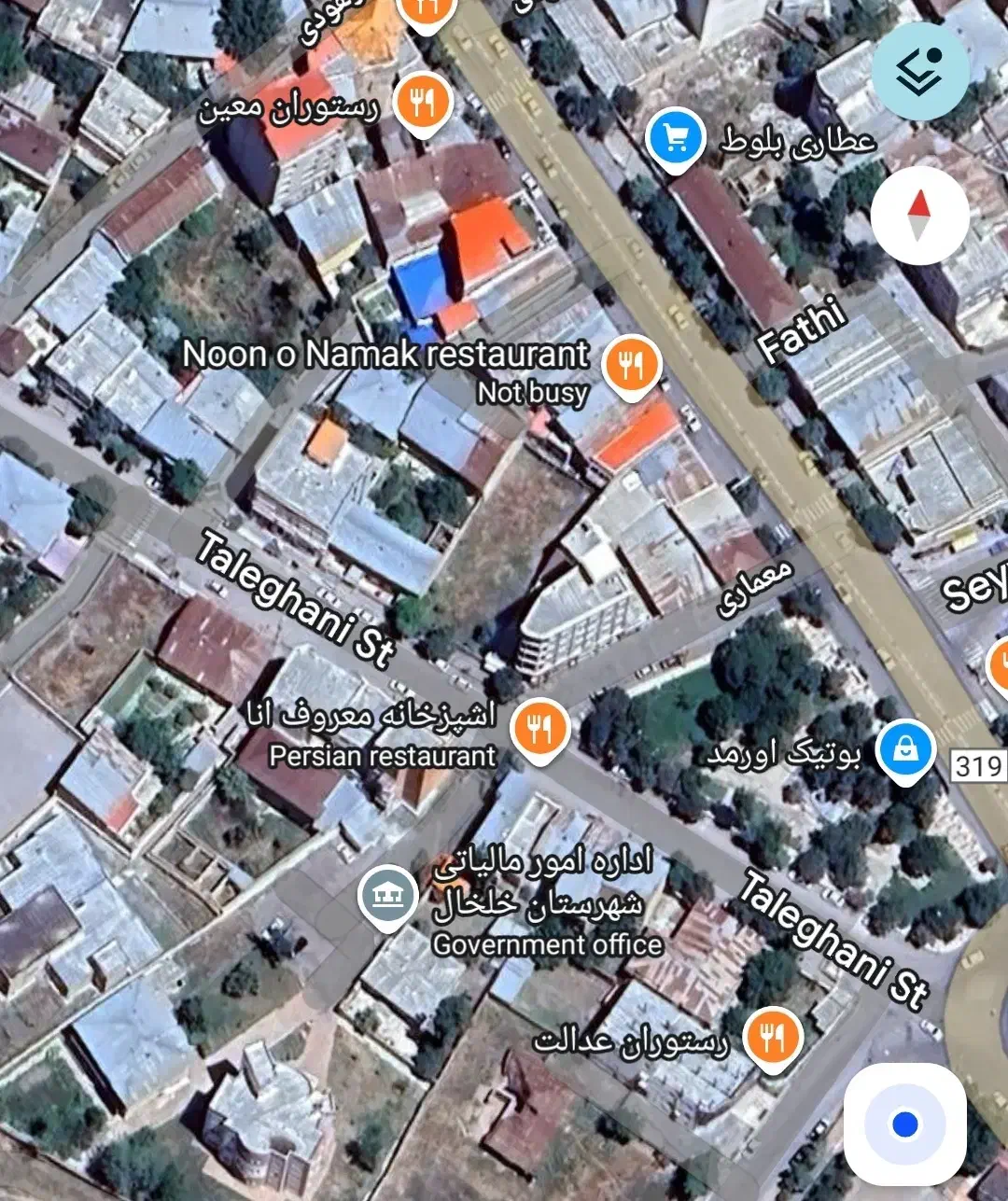Viewport: 1008px width, 1201px height.
Task: Select the اشپزخانه معروف انا Persian restaurant pin
Action: (x=541, y=730)
